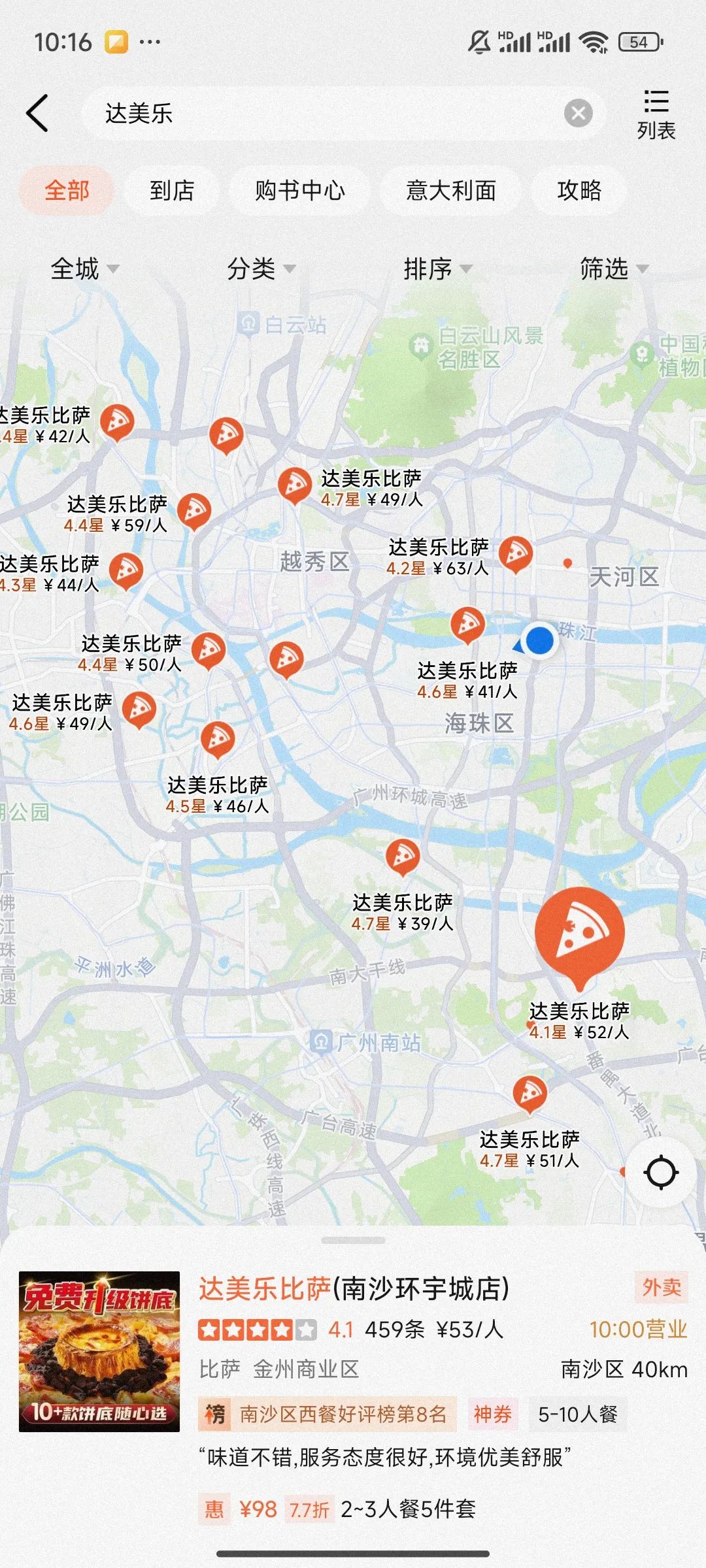Open the 筛选 filter dropdown
The width and height of the screenshot is (706, 1568).
(614, 269)
